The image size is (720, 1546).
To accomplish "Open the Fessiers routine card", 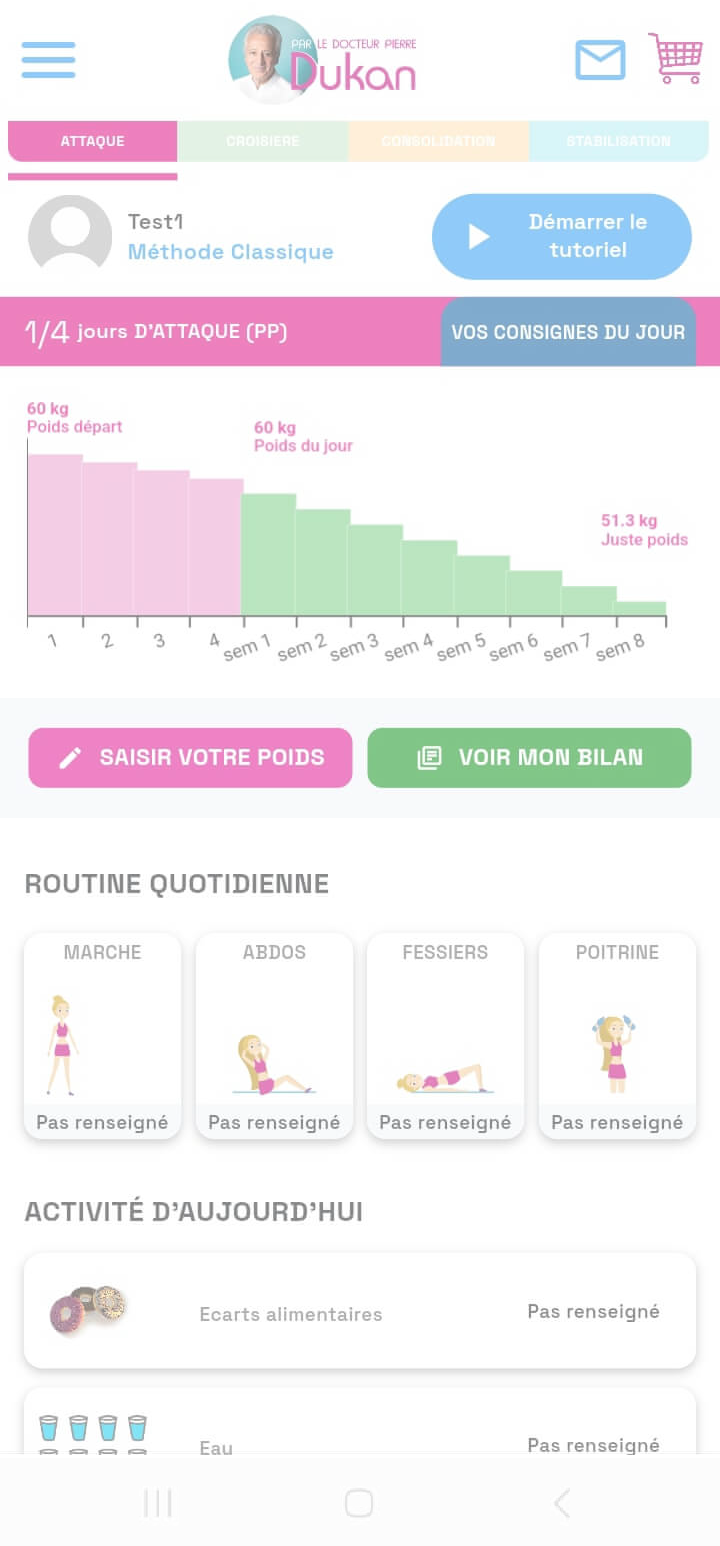I will coord(445,1035).
